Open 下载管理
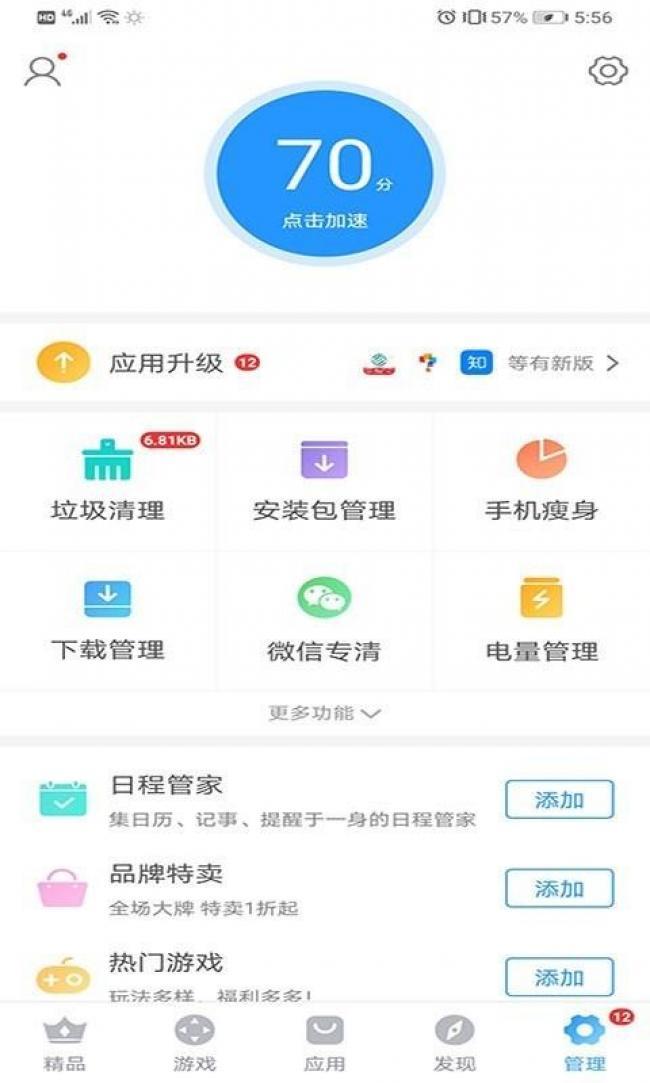This screenshot has height=1083, width=650. 108,621
